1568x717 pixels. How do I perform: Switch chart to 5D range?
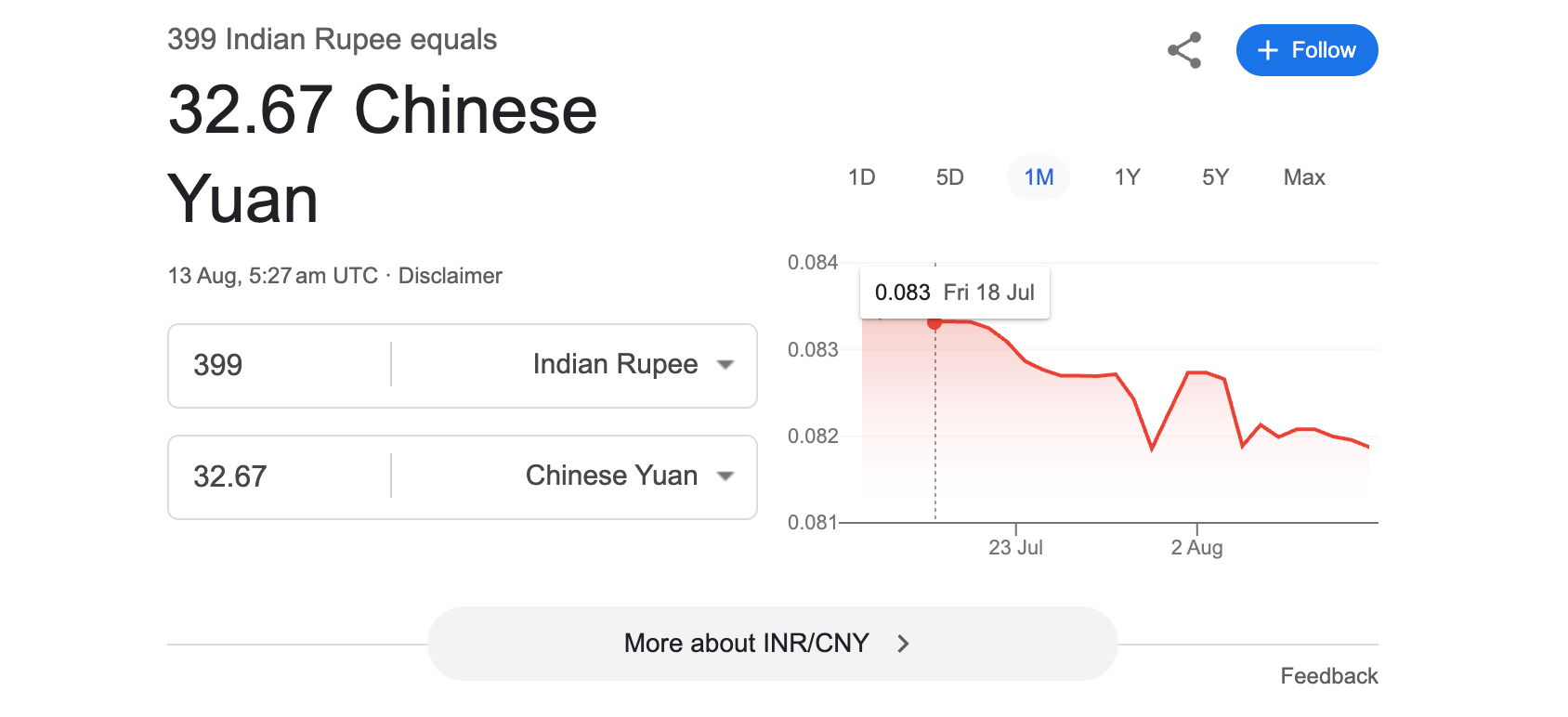(x=949, y=177)
